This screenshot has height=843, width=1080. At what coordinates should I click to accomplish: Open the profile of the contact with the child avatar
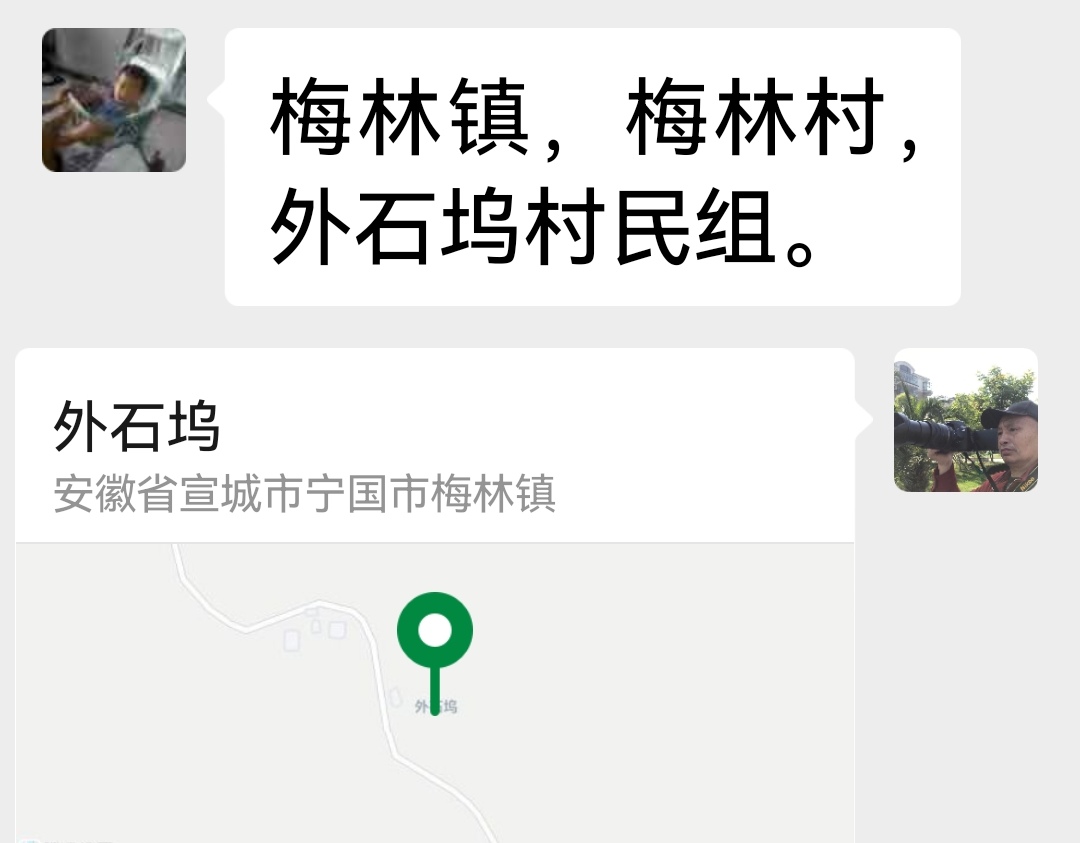[114, 100]
